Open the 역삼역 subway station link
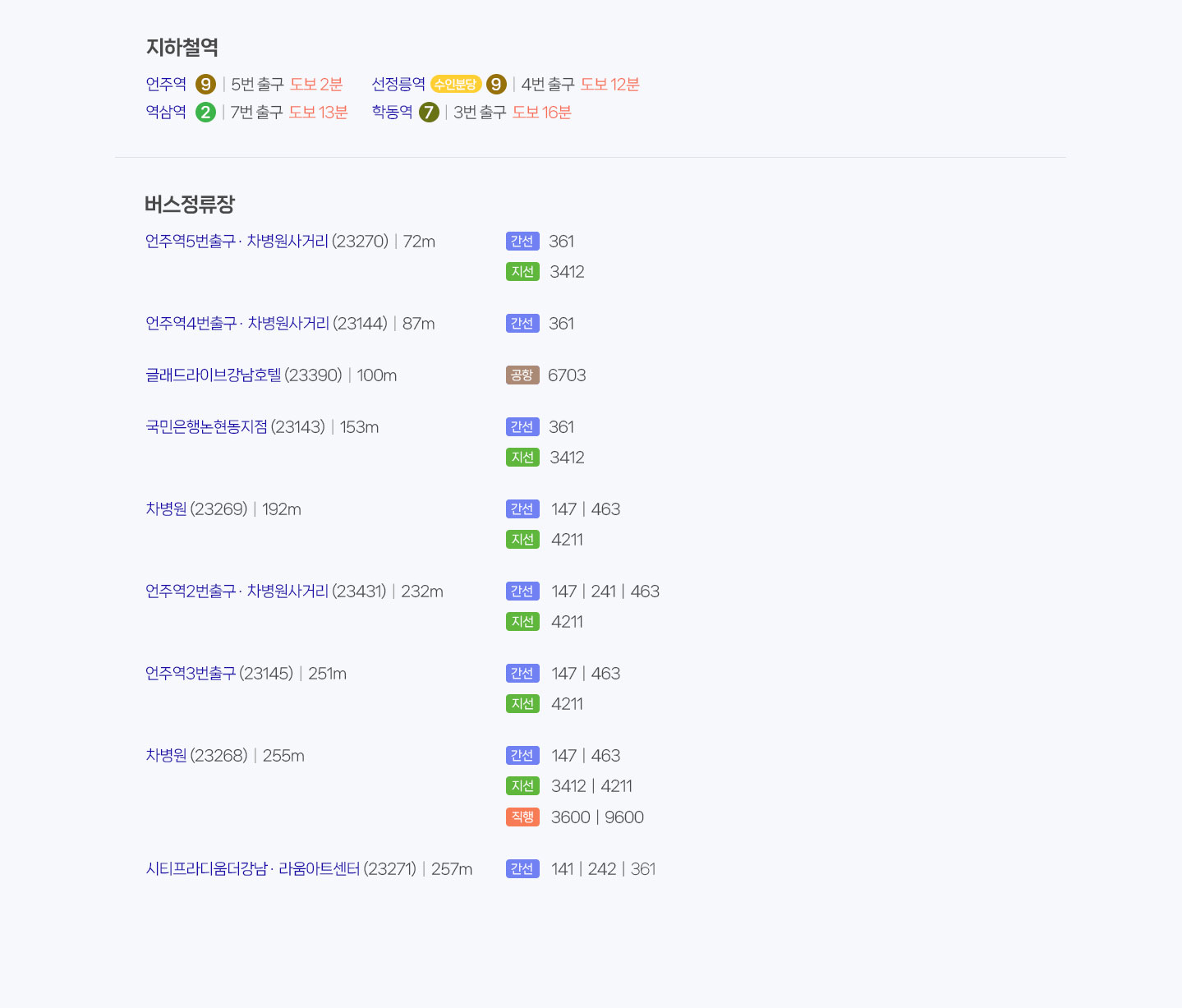1182x1008 pixels. point(166,112)
